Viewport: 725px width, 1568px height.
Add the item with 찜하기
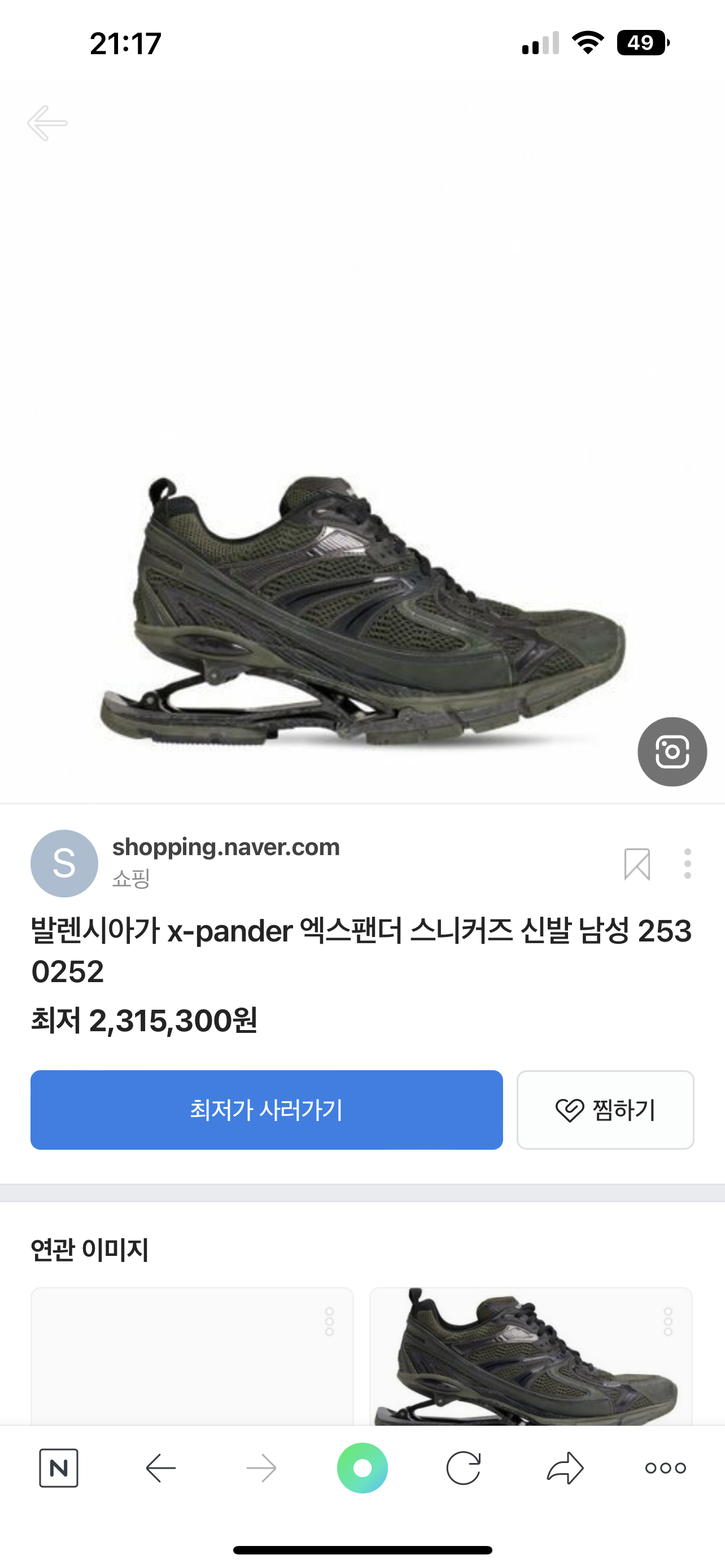[x=605, y=1110]
